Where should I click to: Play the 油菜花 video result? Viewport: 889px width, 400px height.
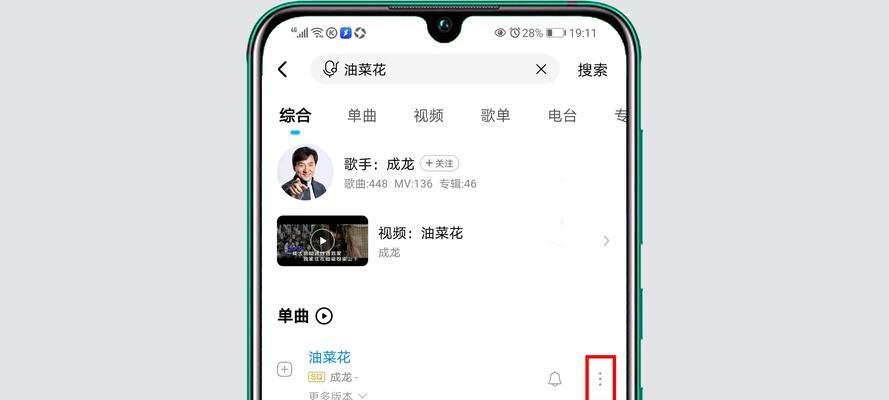pyautogui.click(x=322, y=240)
